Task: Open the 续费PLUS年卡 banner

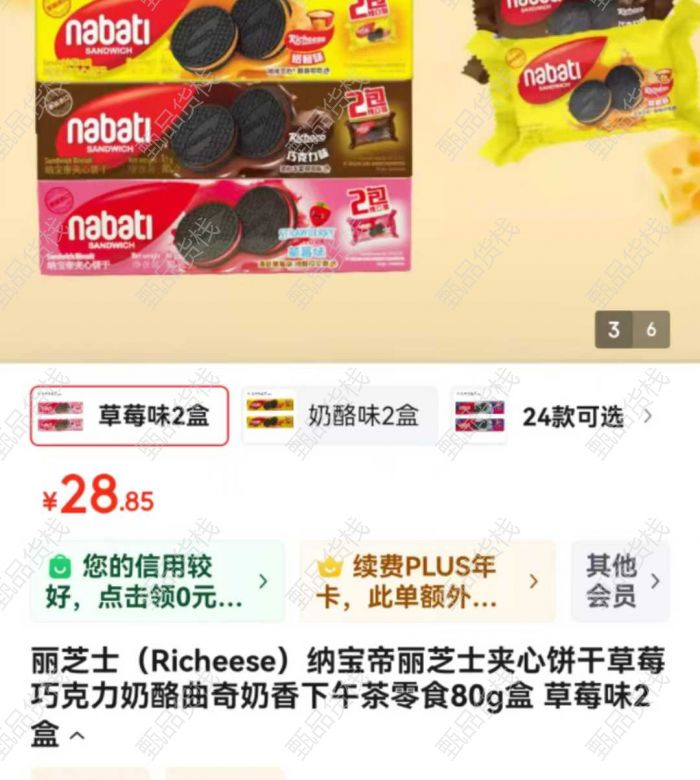Action: (x=427, y=582)
